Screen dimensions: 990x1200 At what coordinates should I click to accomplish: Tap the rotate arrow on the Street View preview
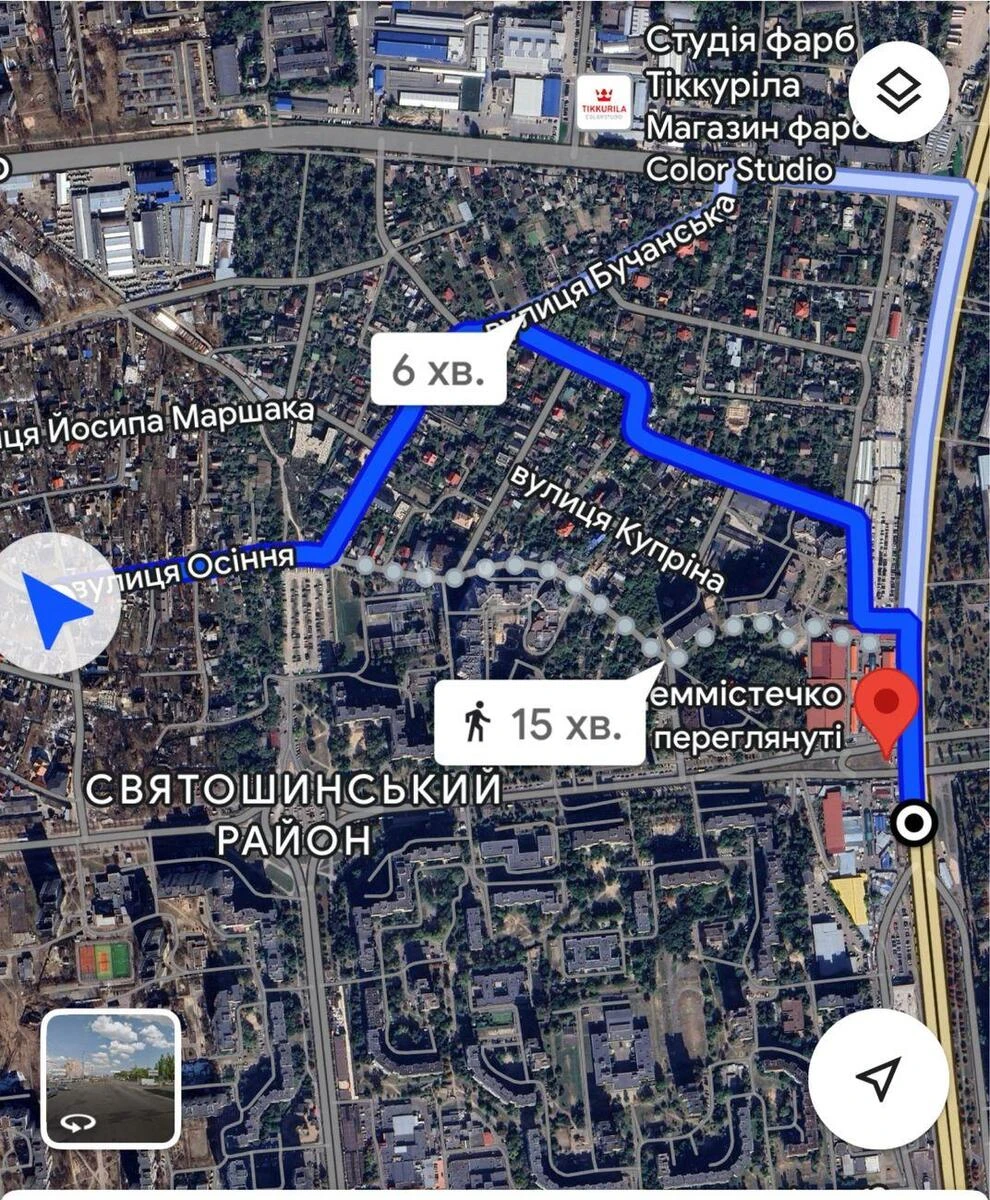[x=76, y=1123]
